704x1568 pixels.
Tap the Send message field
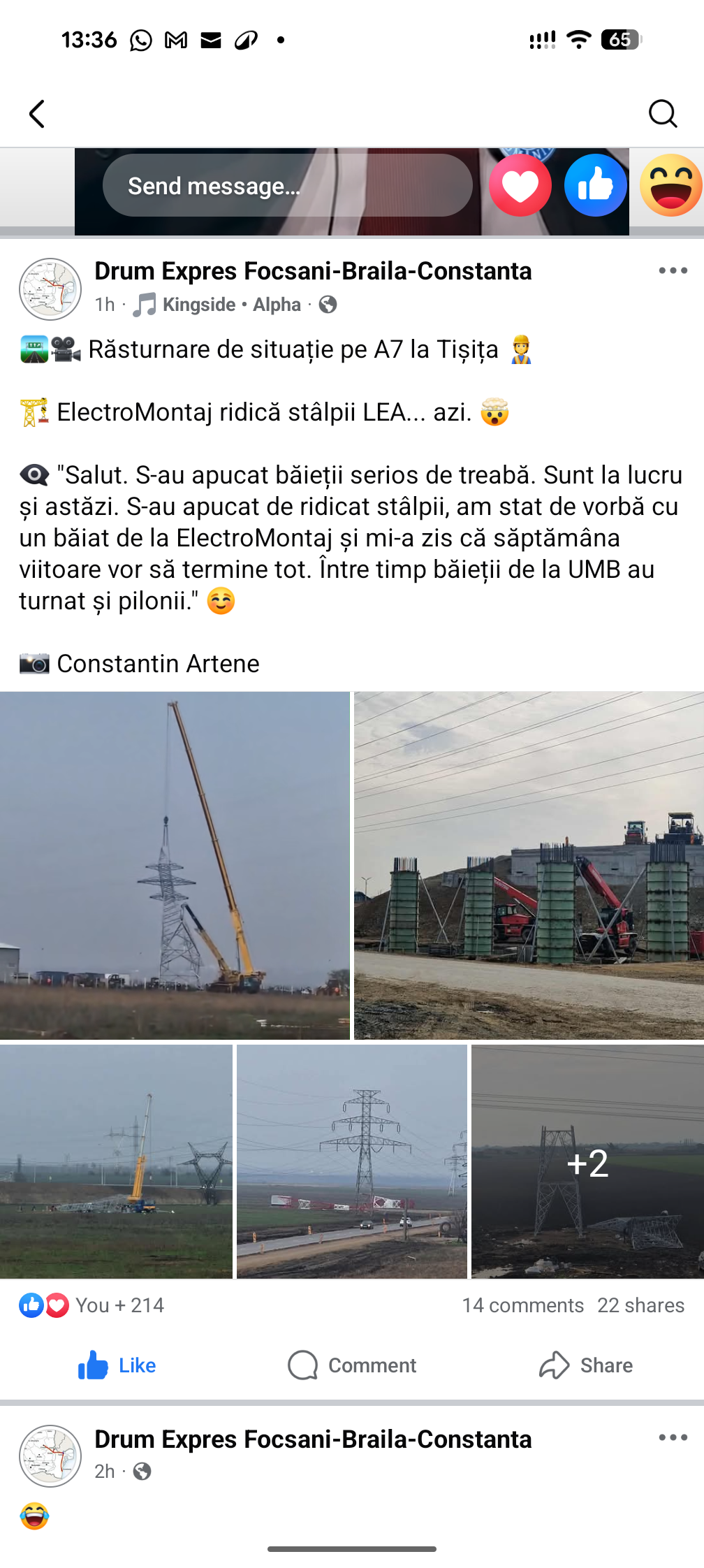tap(286, 186)
